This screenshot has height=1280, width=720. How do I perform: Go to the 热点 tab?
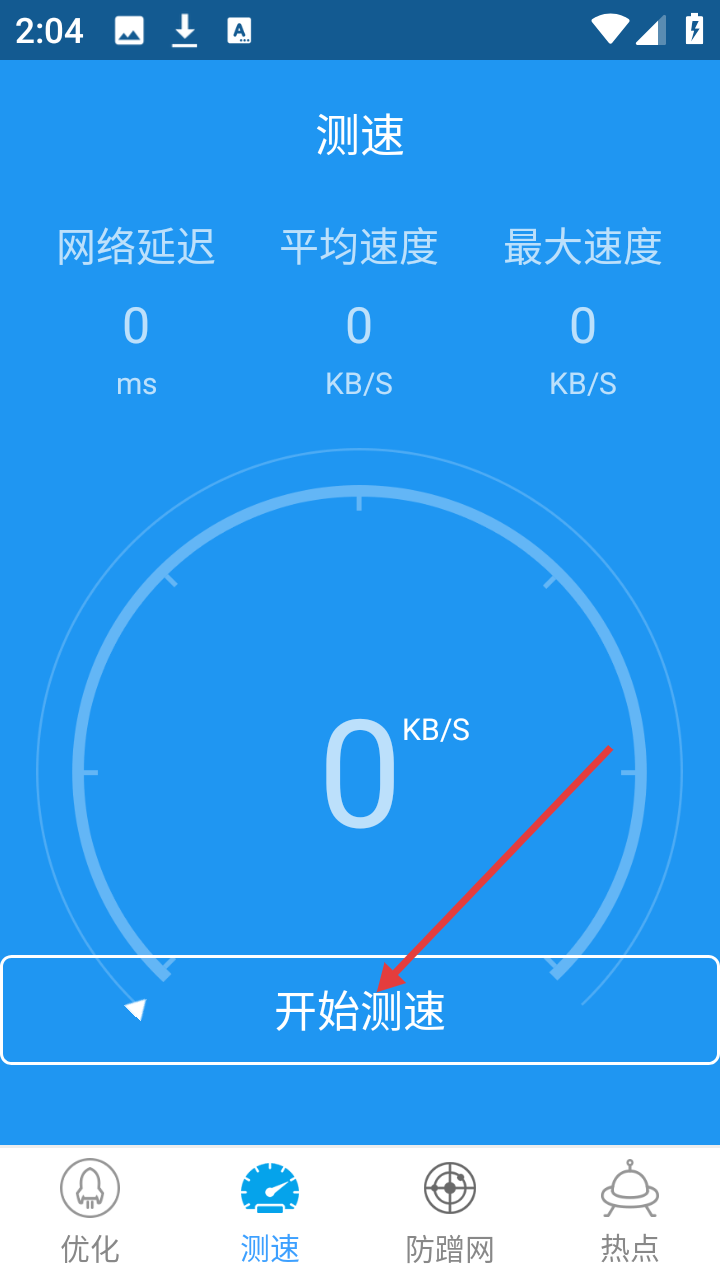click(x=630, y=1210)
